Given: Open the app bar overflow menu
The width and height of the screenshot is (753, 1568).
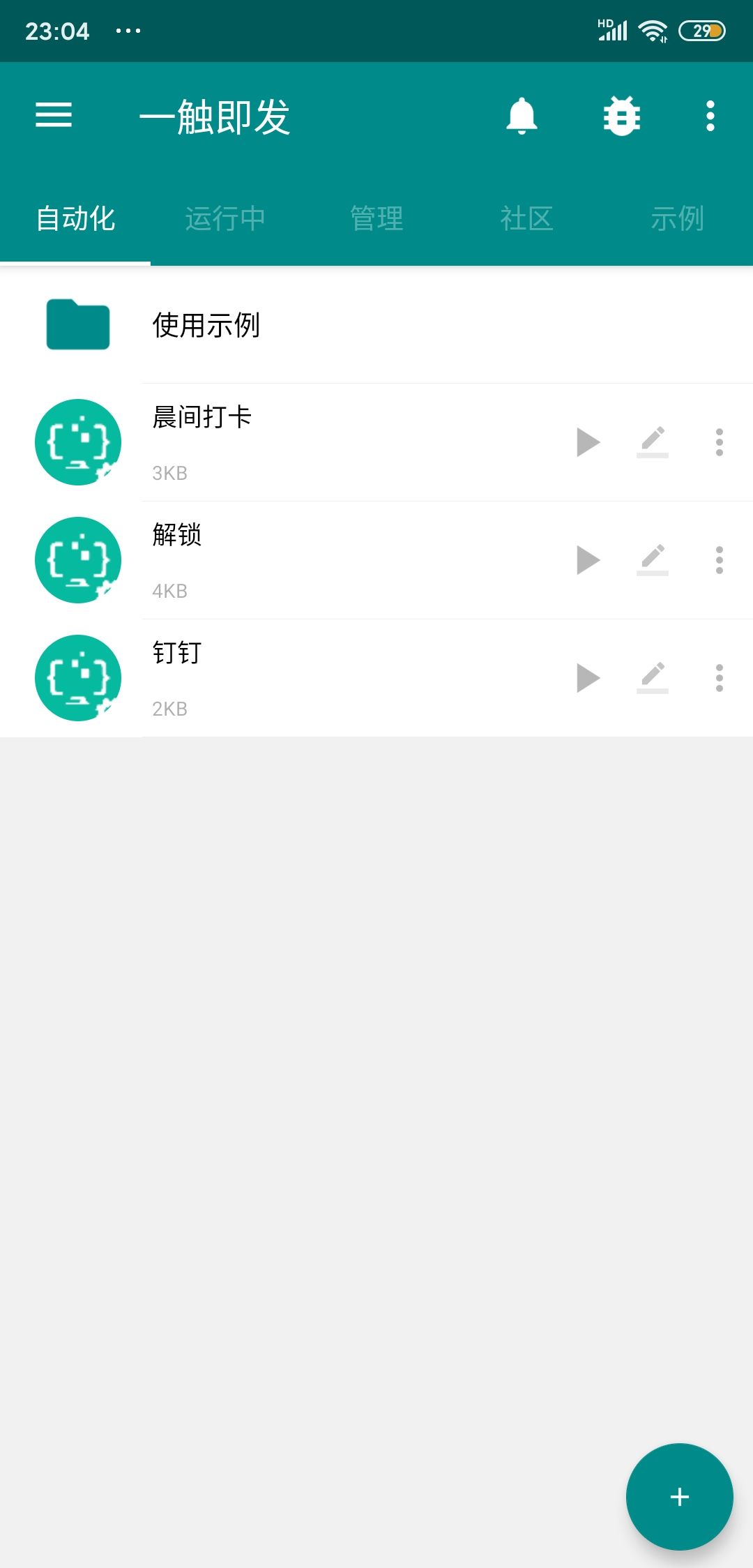Looking at the screenshot, I should 710,116.
